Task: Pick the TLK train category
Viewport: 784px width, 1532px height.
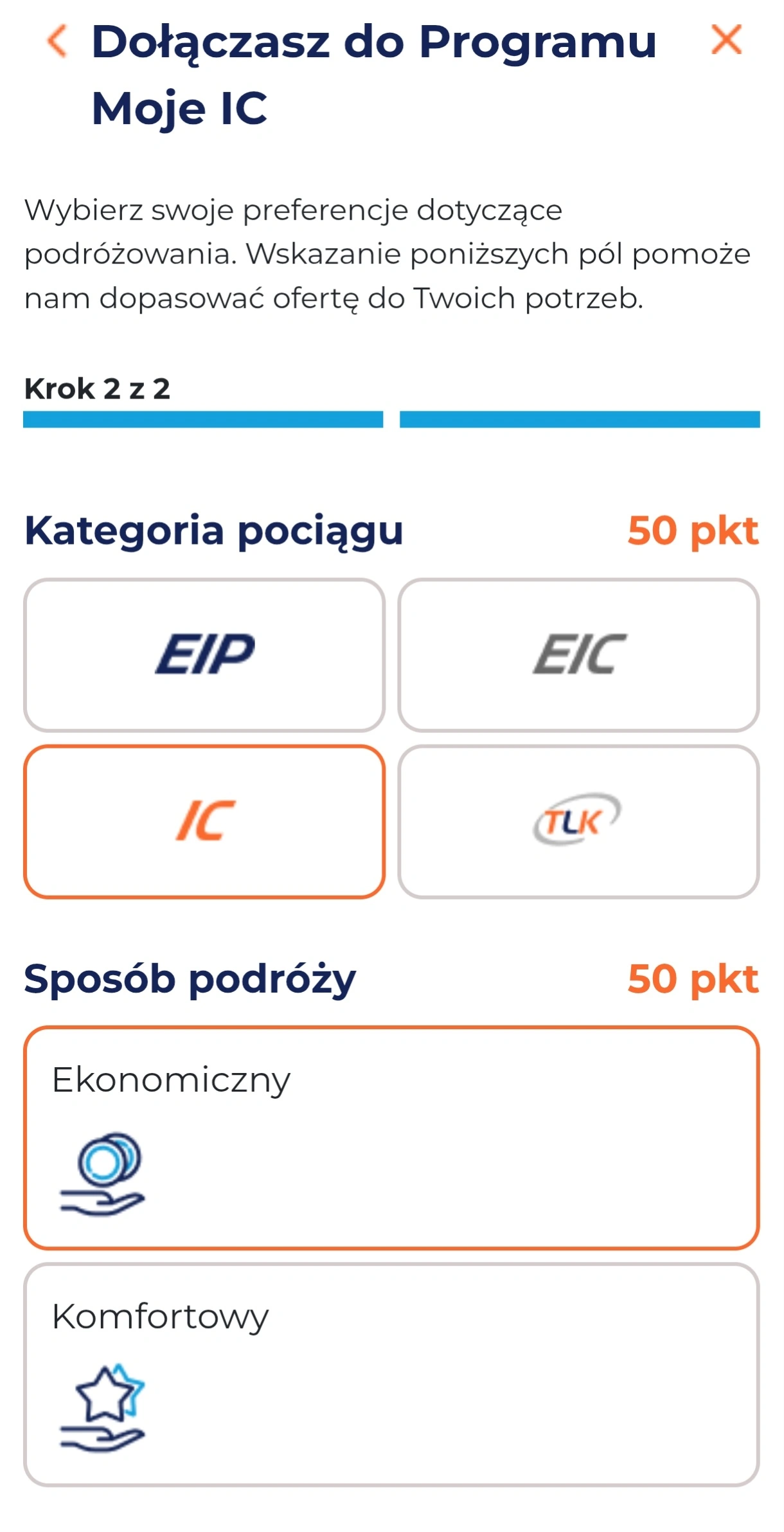Action: [578, 821]
